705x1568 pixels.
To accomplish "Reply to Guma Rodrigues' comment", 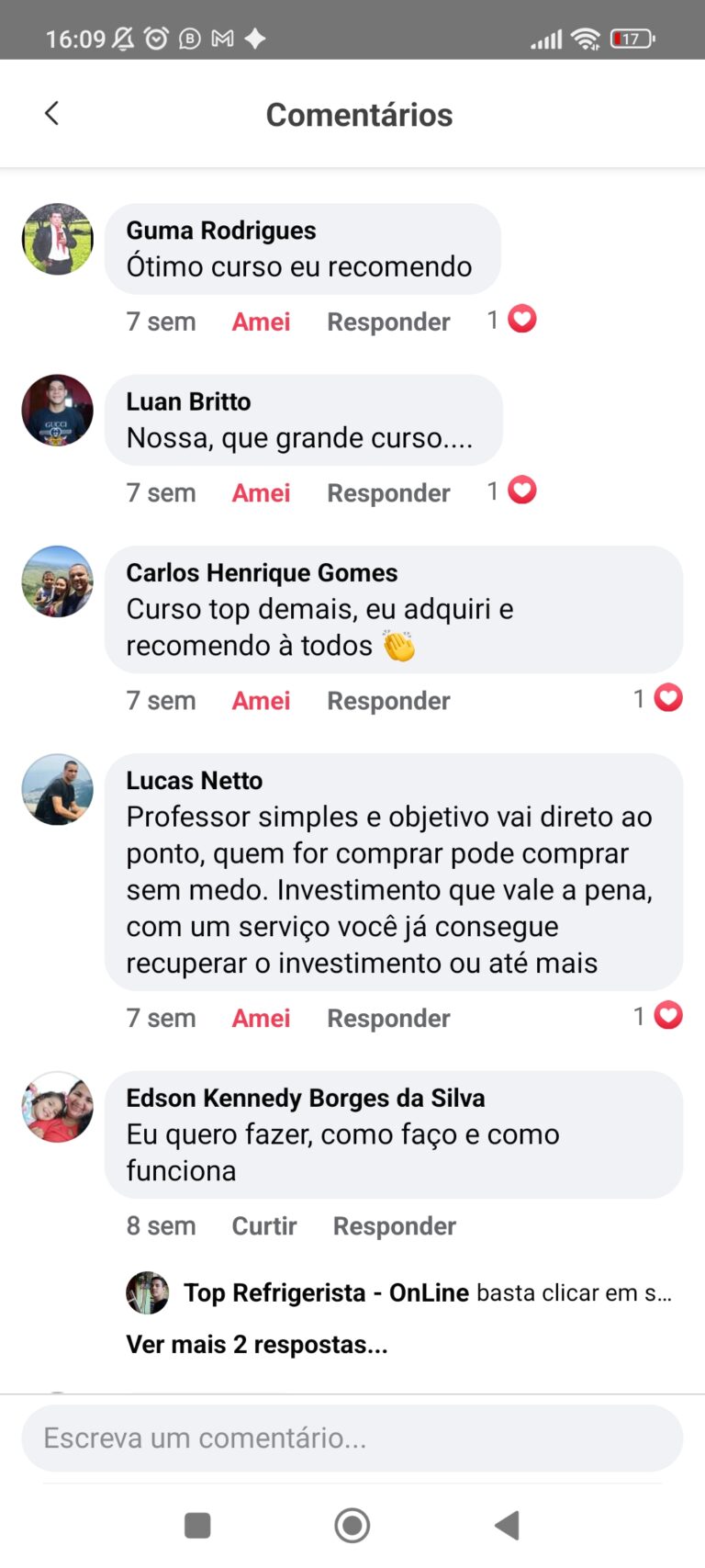I will point(388,321).
